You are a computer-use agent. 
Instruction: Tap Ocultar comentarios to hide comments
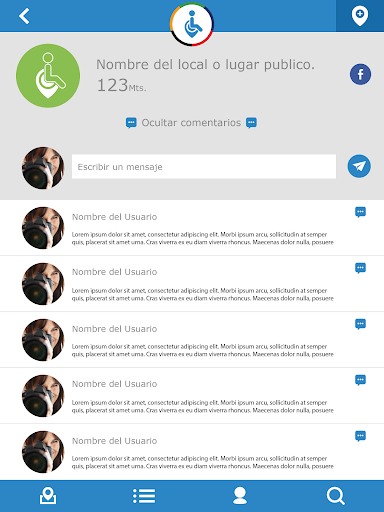191,123
